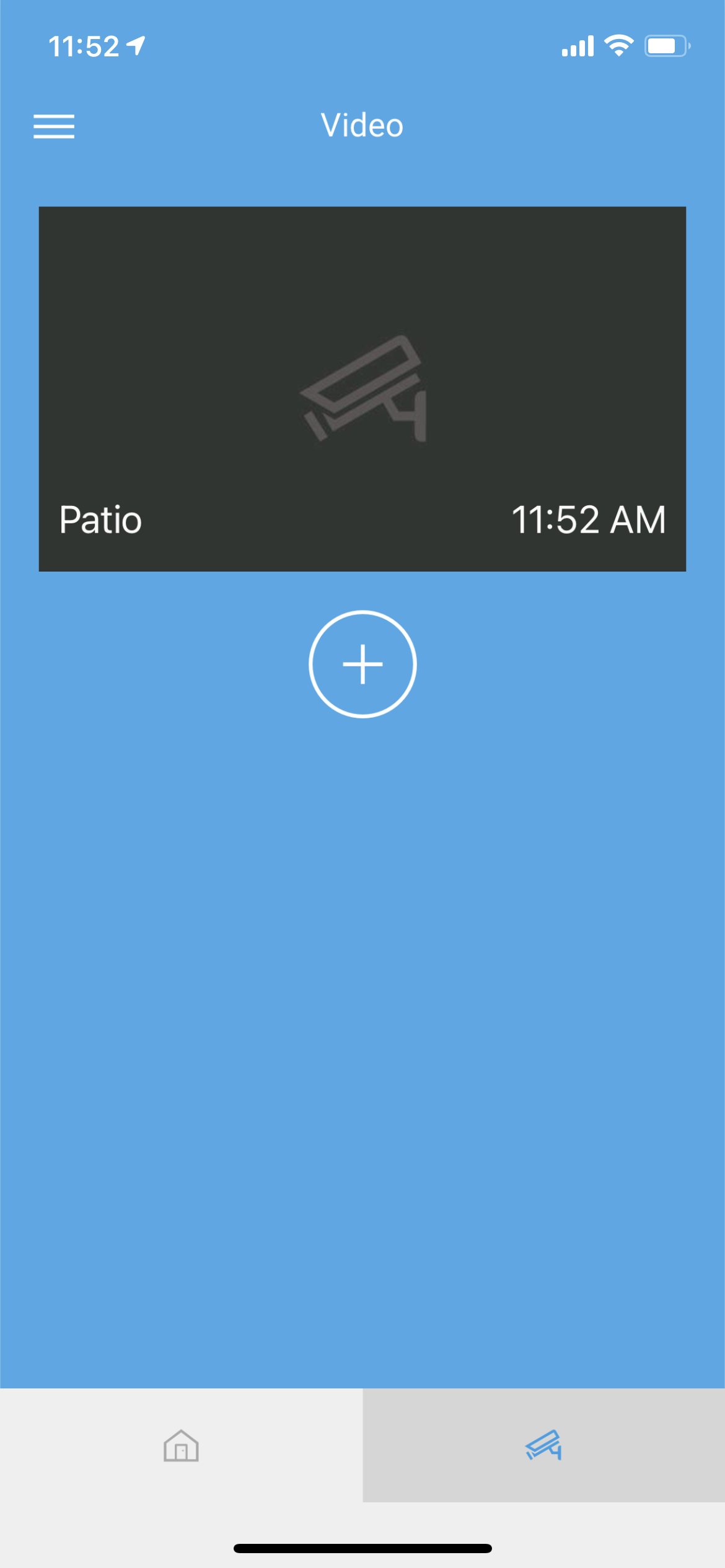Select the Patio camera name label
This screenshot has width=725, height=1568.
[x=100, y=520]
